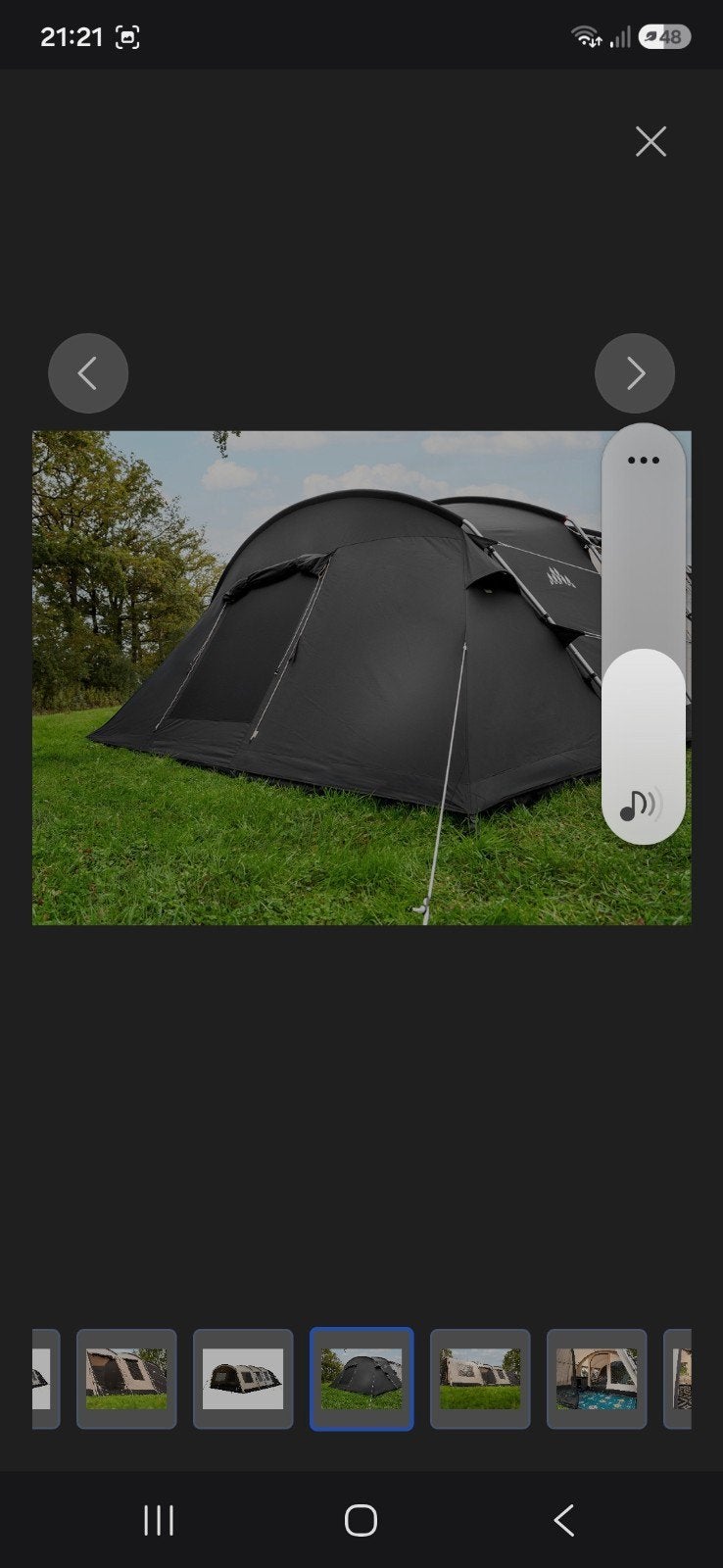Close the image gallery viewer
Image resolution: width=723 pixels, height=1568 pixels.
coord(651,141)
